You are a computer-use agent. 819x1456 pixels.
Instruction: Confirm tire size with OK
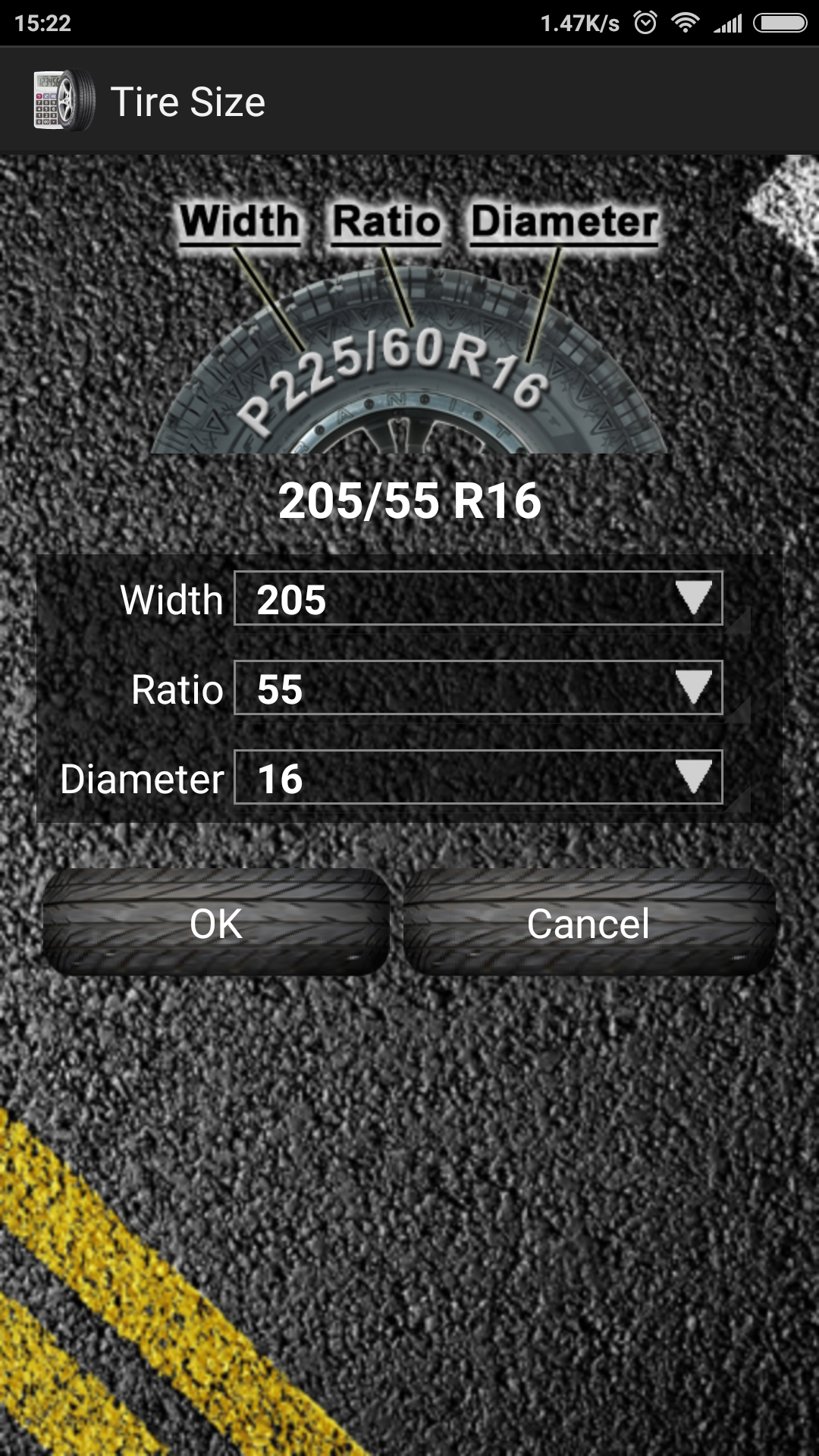pyautogui.click(x=216, y=923)
